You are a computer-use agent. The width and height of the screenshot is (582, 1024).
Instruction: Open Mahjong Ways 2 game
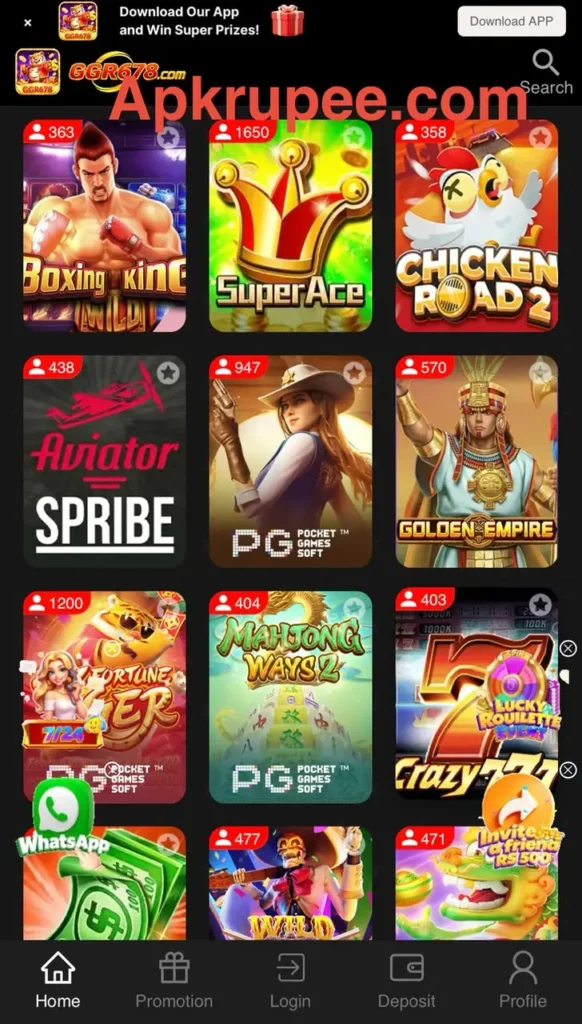(x=291, y=697)
